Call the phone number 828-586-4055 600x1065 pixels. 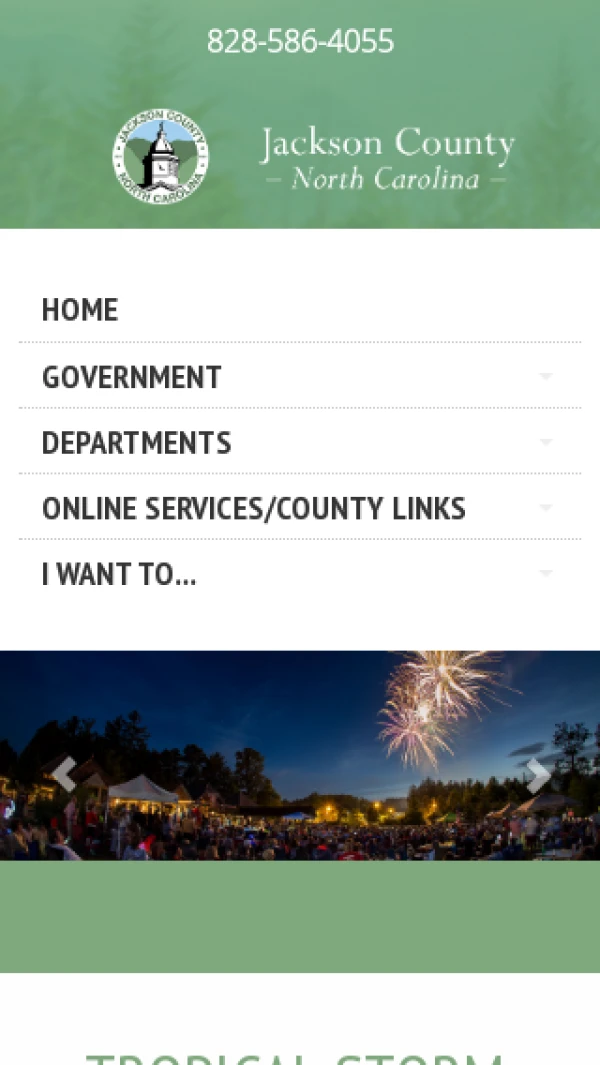point(300,41)
